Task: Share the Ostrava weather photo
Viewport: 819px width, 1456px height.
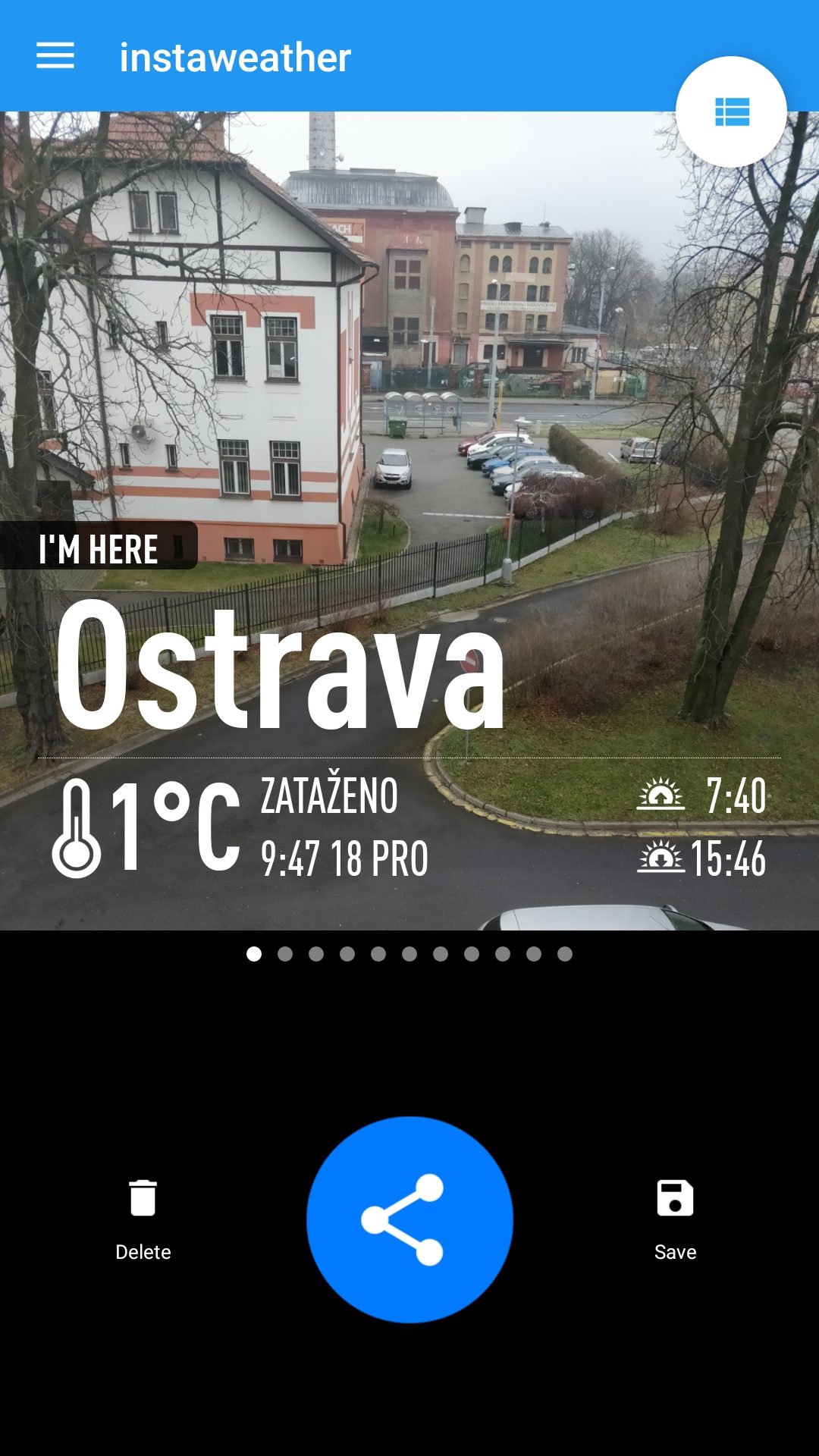Action: click(409, 1219)
